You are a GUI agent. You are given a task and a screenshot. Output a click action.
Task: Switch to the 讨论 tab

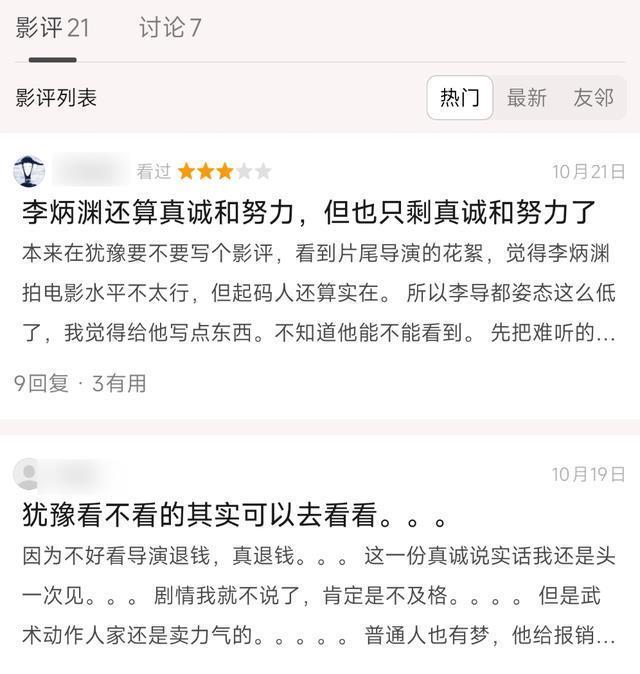(169, 28)
